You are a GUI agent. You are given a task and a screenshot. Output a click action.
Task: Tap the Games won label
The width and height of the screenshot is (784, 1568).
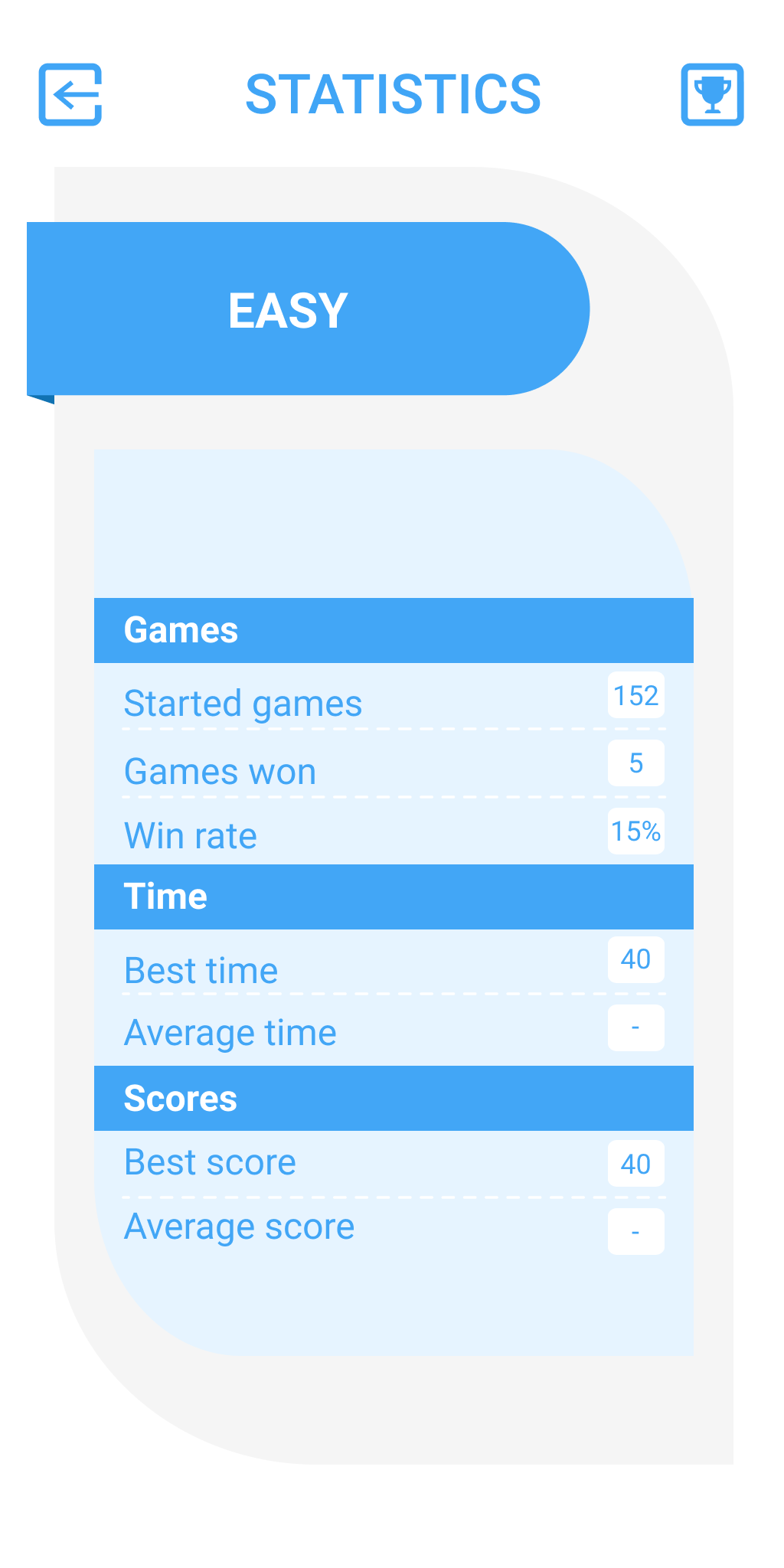click(x=220, y=771)
